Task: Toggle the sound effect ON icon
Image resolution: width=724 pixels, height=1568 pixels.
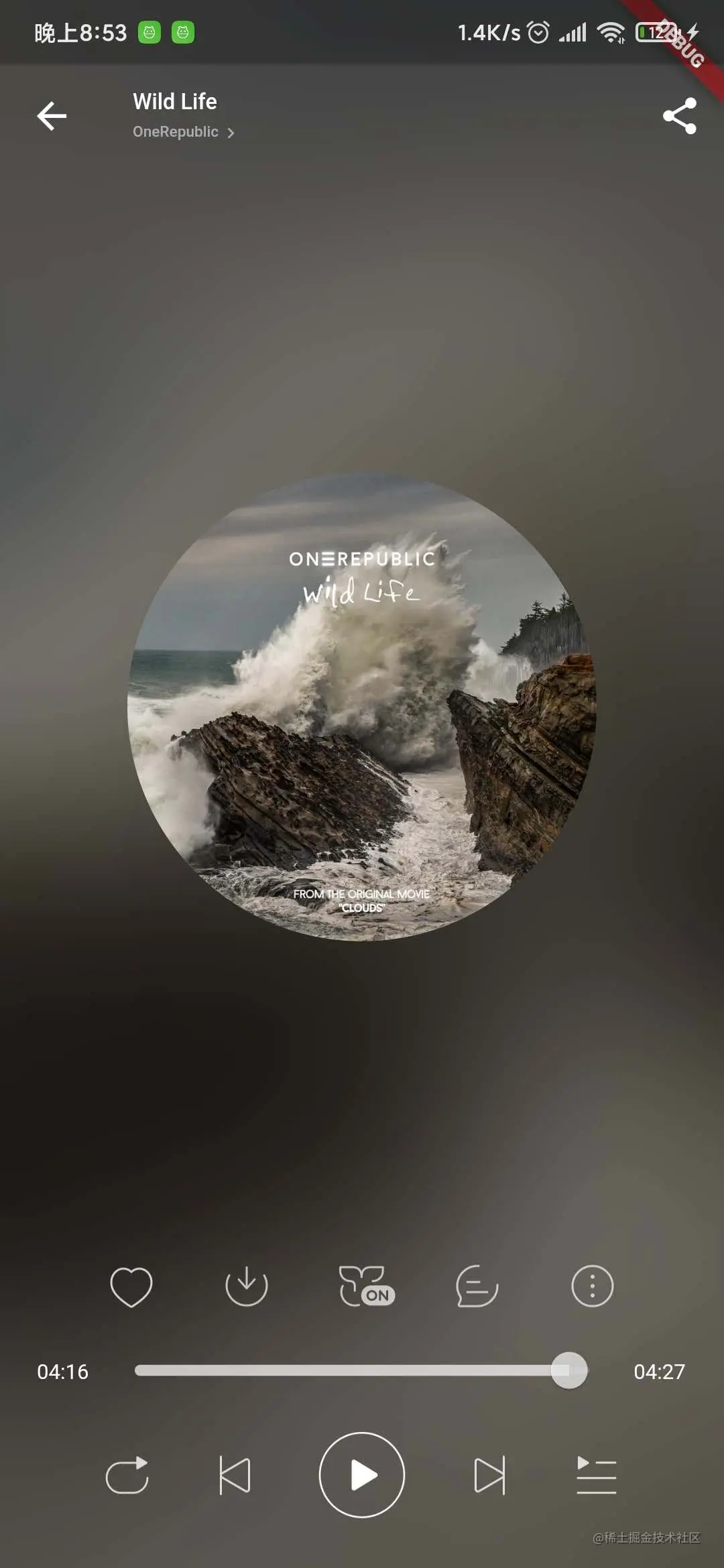Action: click(366, 1286)
